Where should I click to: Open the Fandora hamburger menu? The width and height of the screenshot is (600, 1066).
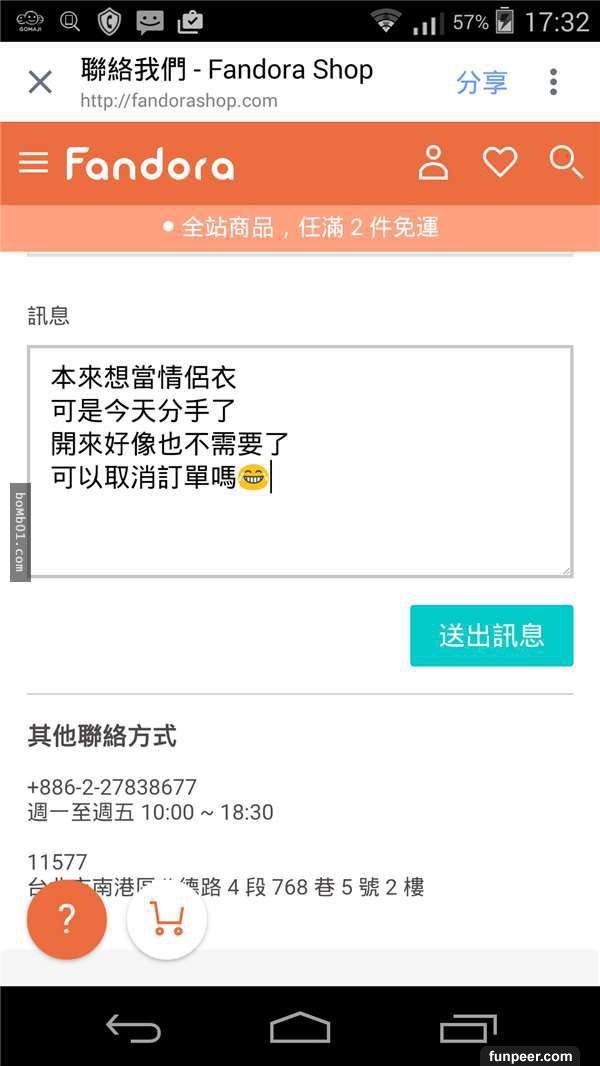pyautogui.click(x=33, y=163)
